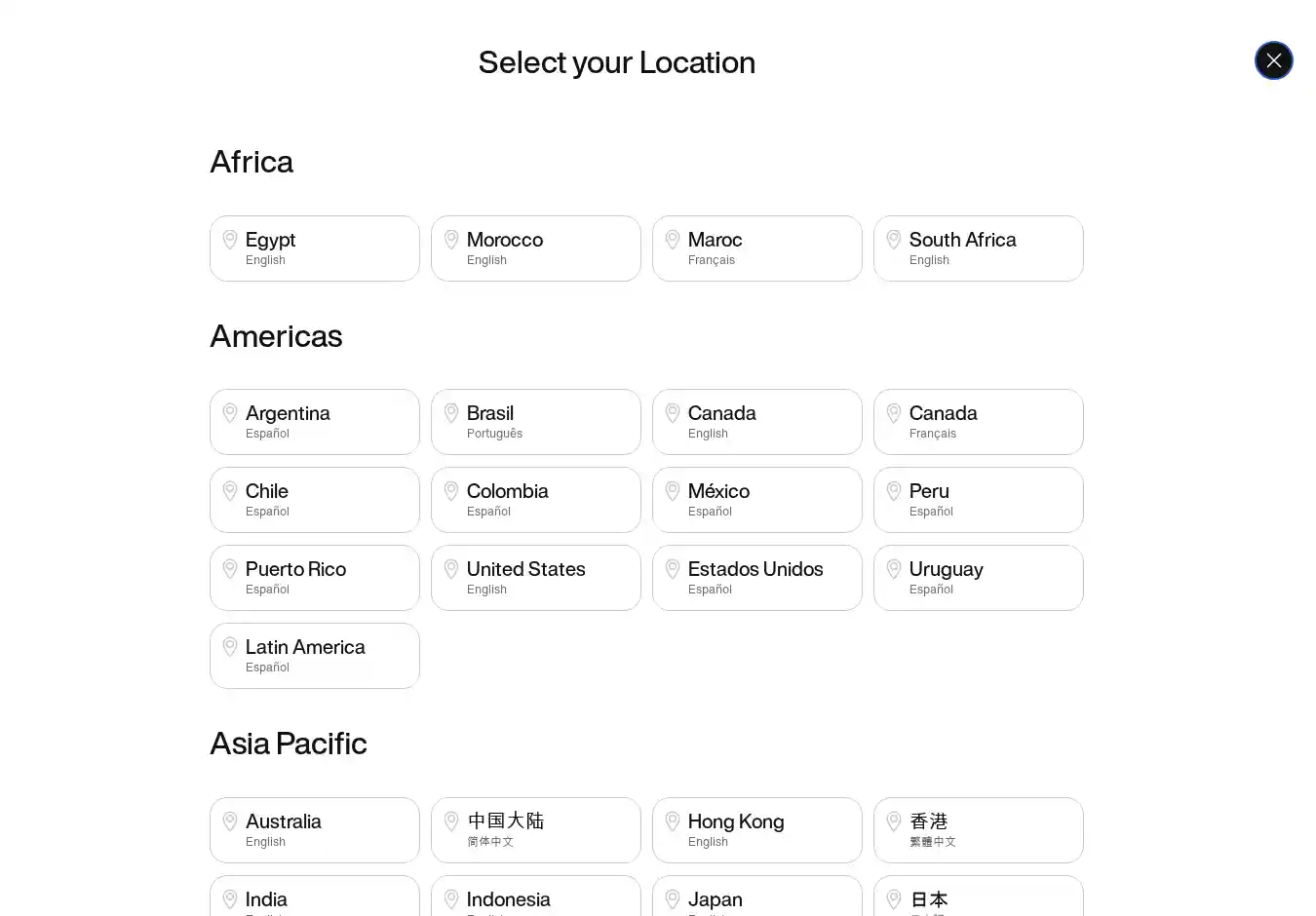Screen dimensions: 1316x916
Task: Pick Maroc in Français
Action: click(756, 248)
